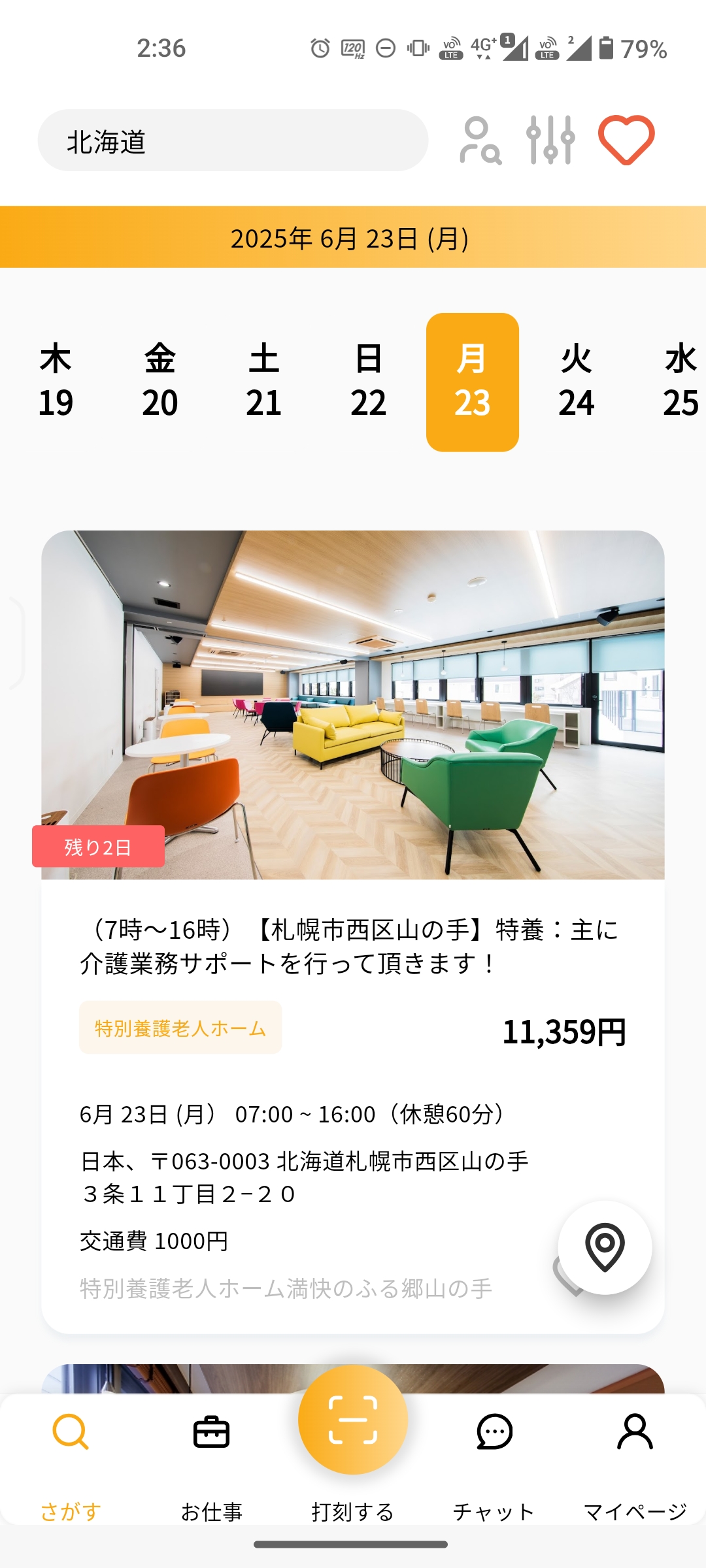Open the 北海道 location search field
Viewport: 706px width, 1568px height.
pos(232,140)
